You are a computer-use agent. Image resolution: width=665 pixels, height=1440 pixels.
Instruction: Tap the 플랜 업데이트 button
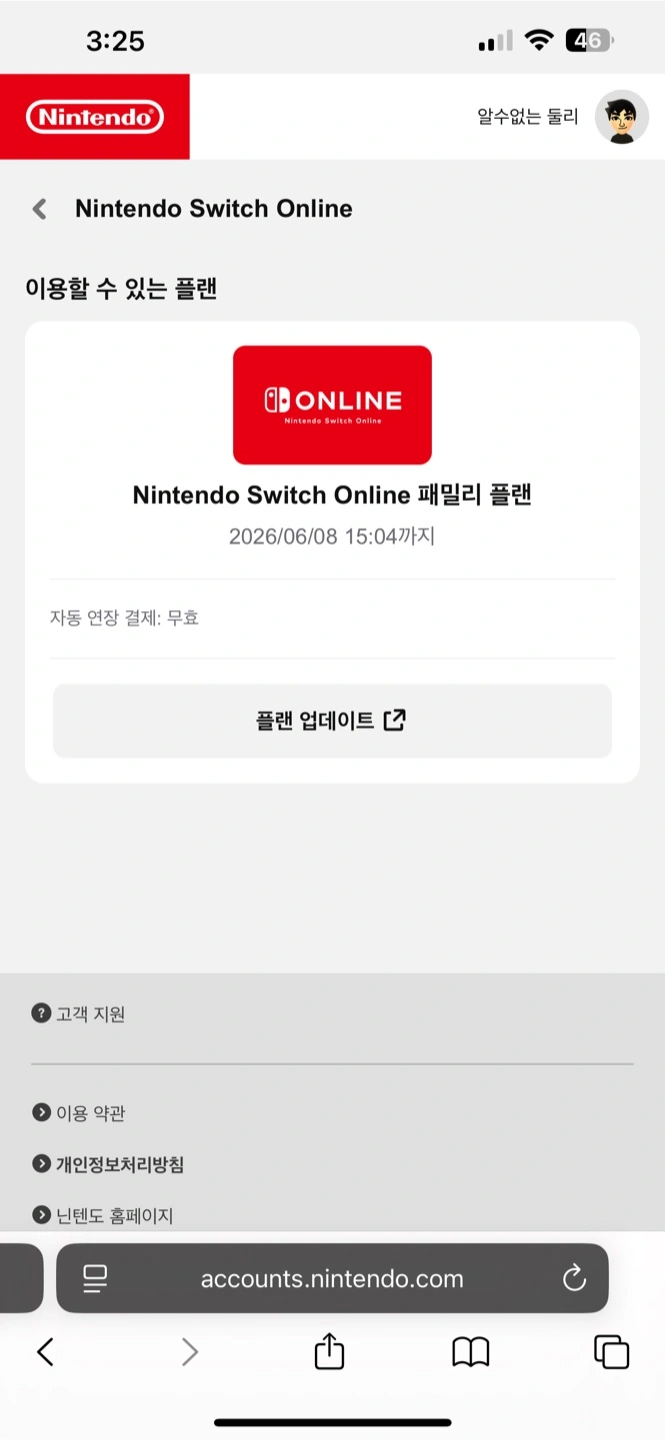pyautogui.click(x=332, y=721)
